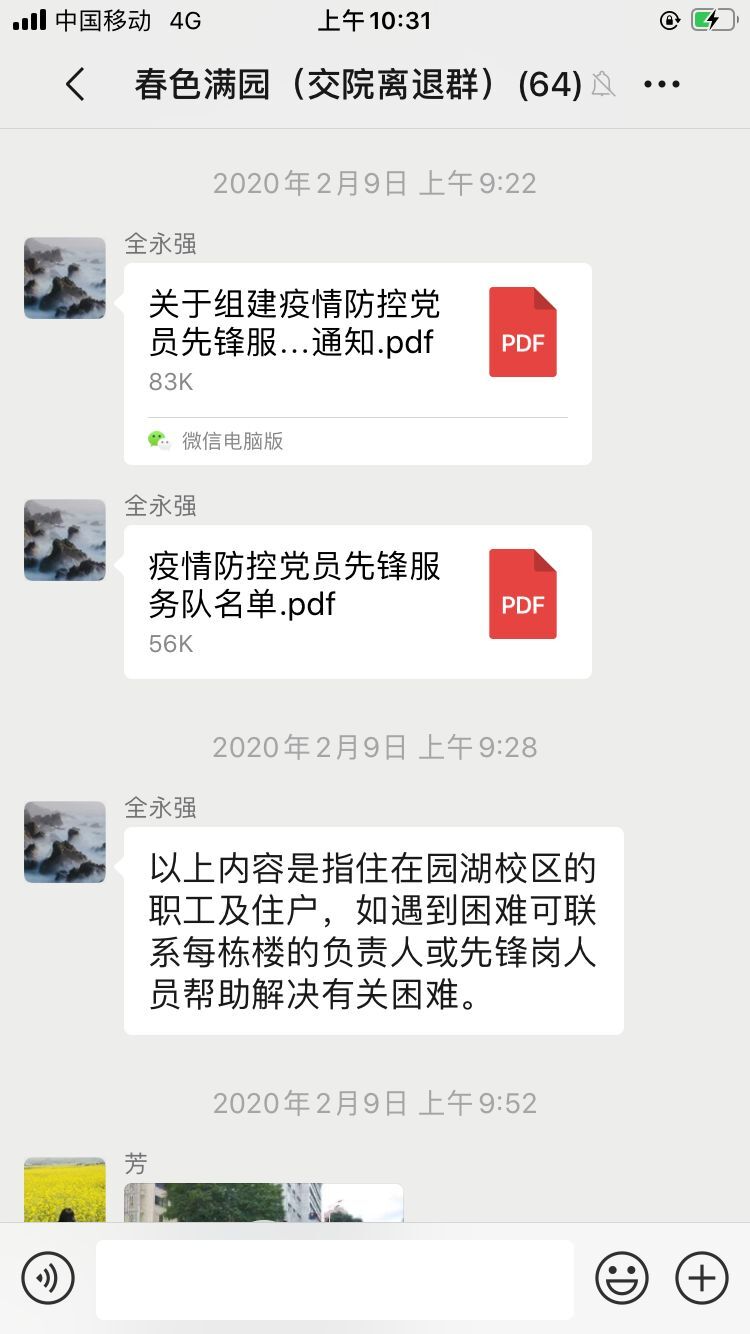Switch to voice message input
Viewport: 750px width, 1334px height.
coord(48,1277)
